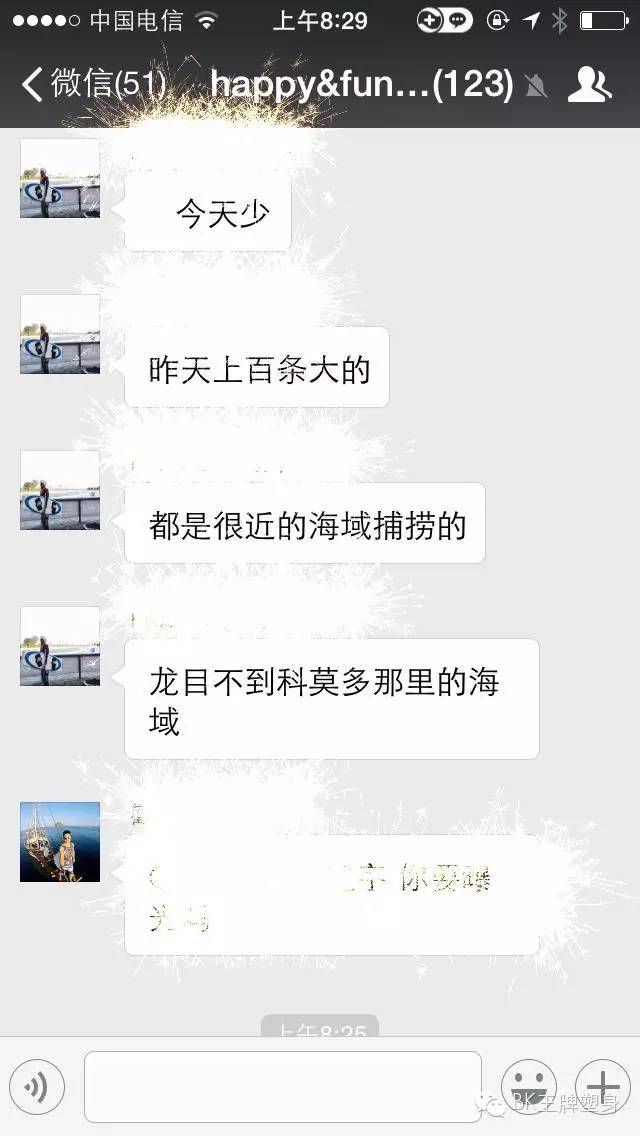Open profile of the boat avatar sender
Image resolution: width=640 pixels, height=1136 pixels.
[60, 841]
